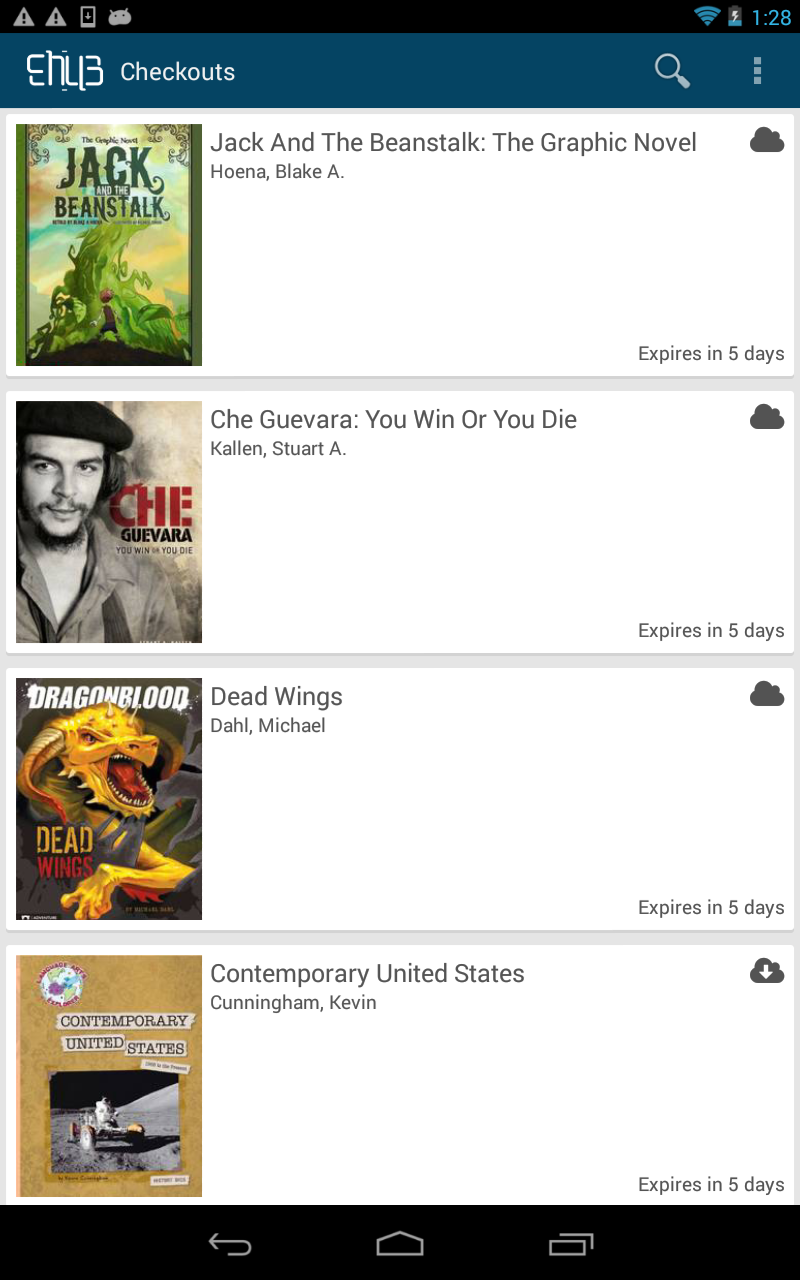This screenshot has width=800, height=1280.
Task: Tap the Dead Wings cover thumbnail
Action: pos(108,798)
